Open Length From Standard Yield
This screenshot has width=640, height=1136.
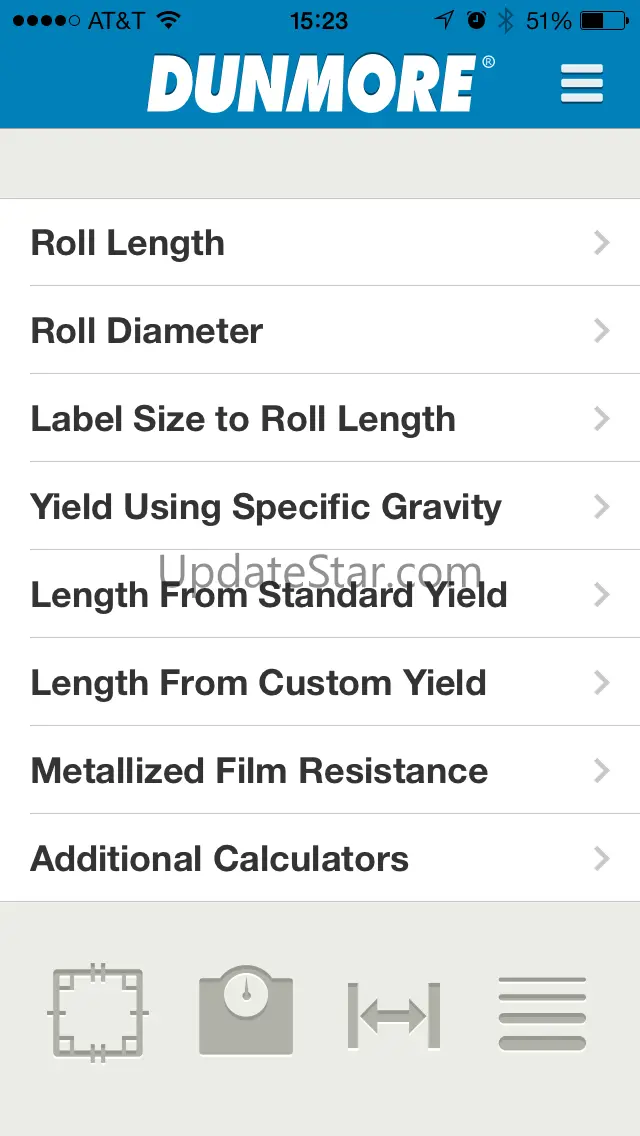(320, 595)
